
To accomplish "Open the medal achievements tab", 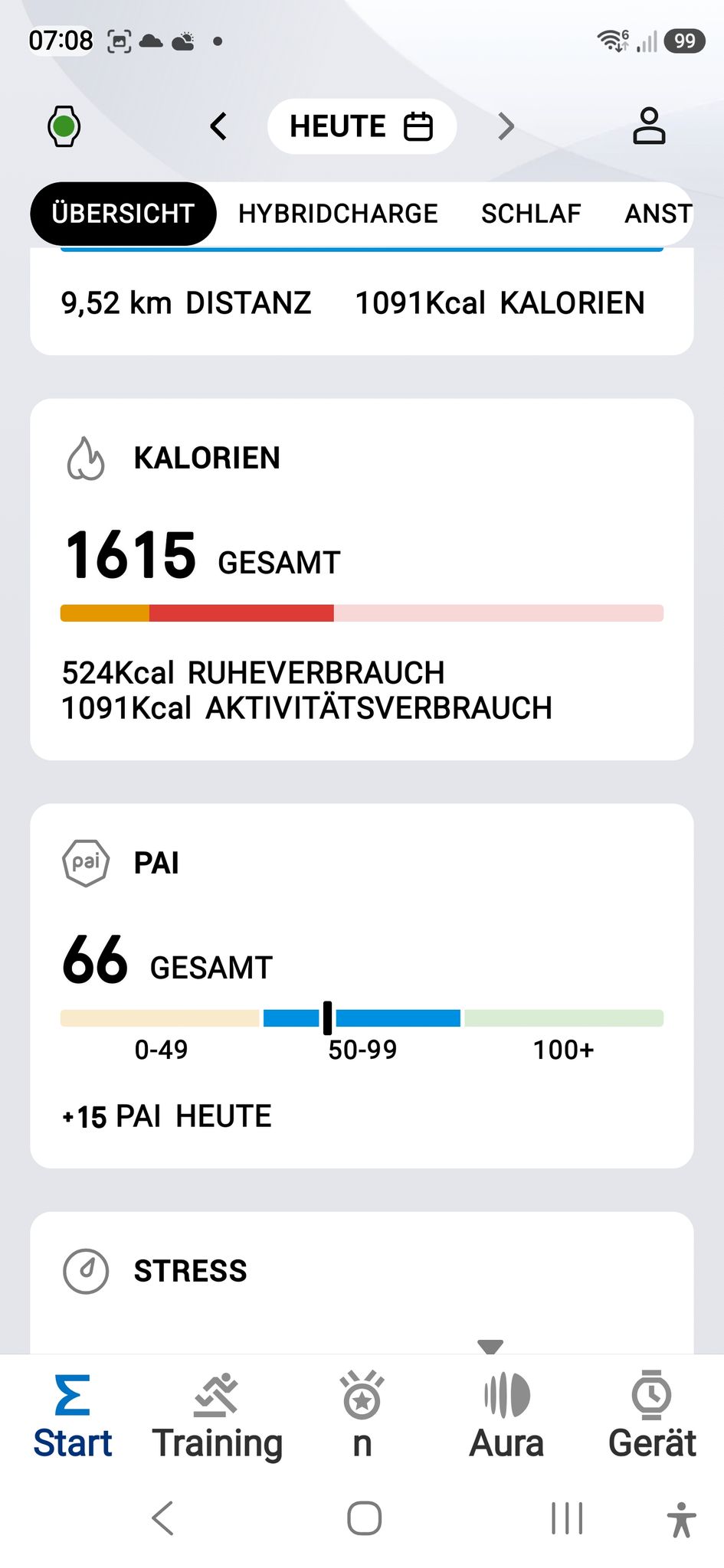I will tap(362, 1416).
